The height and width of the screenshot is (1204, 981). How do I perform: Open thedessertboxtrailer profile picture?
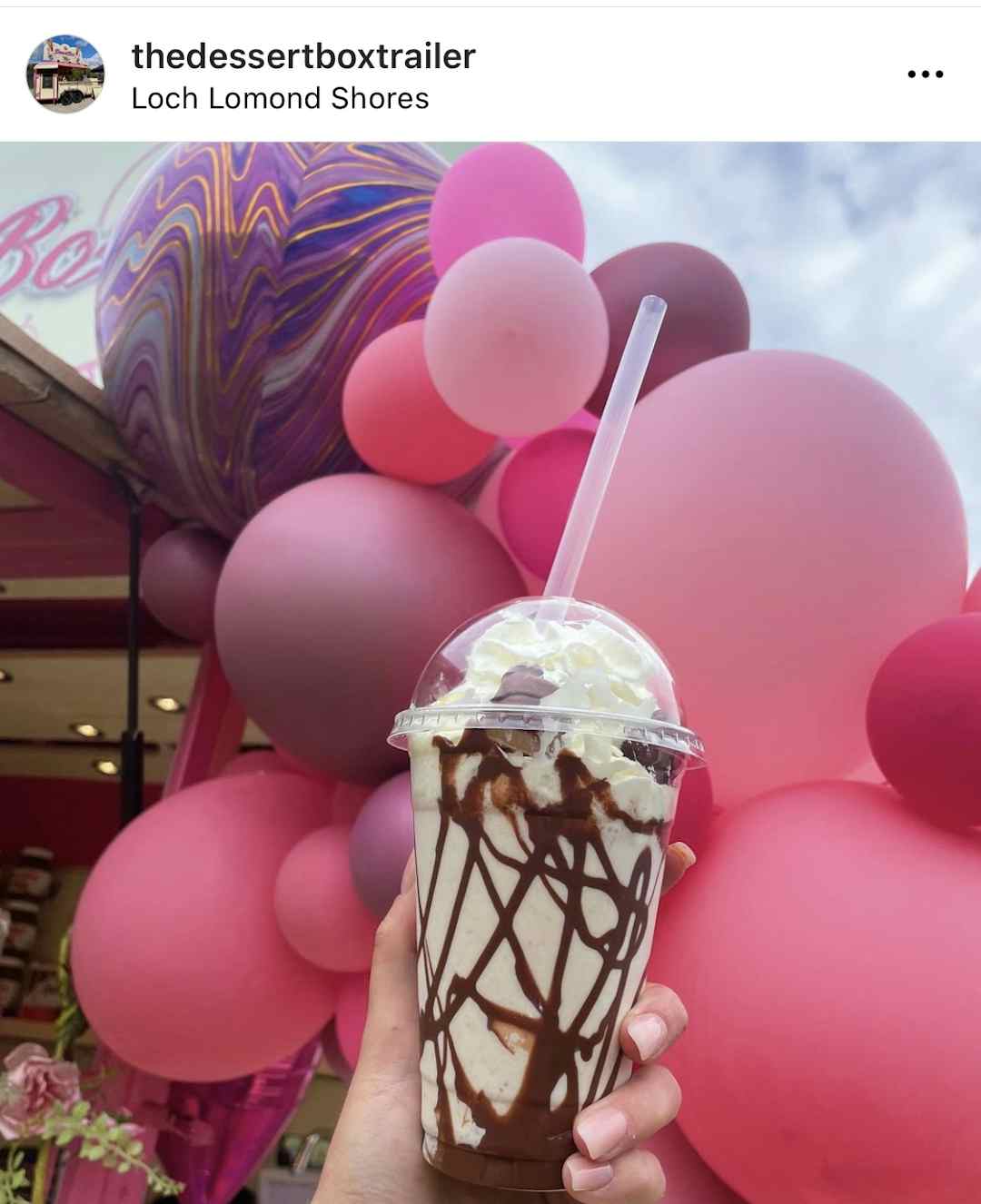(64, 74)
